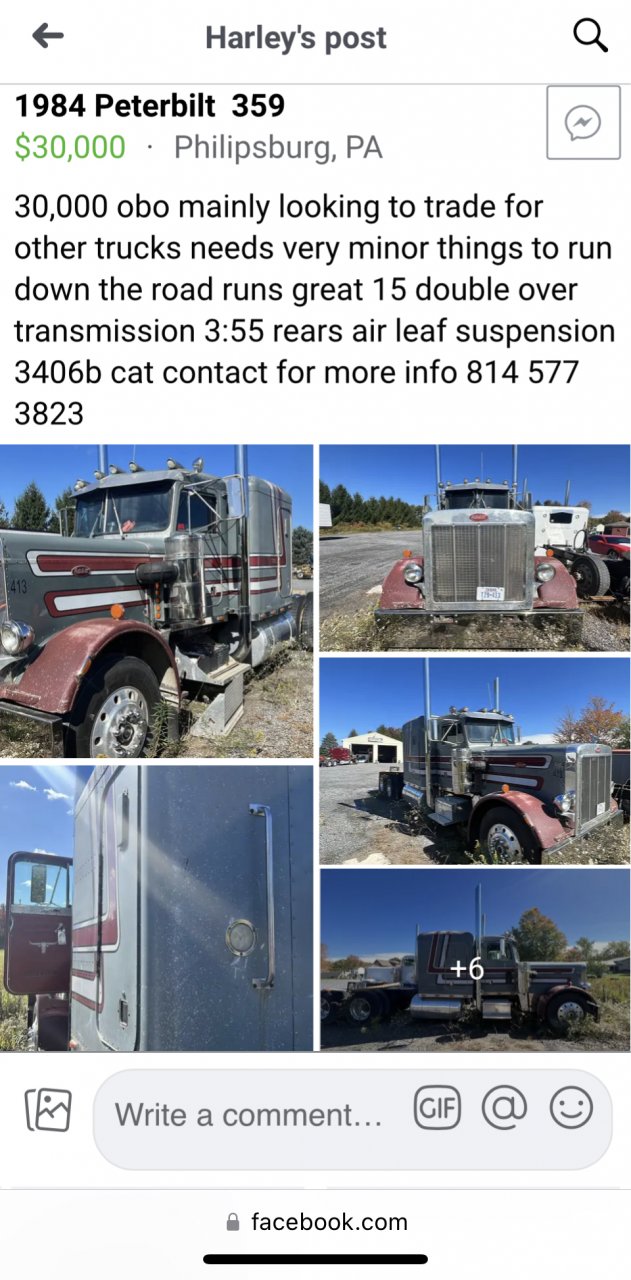Open the sleeper door handle photo

click(156, 907)
